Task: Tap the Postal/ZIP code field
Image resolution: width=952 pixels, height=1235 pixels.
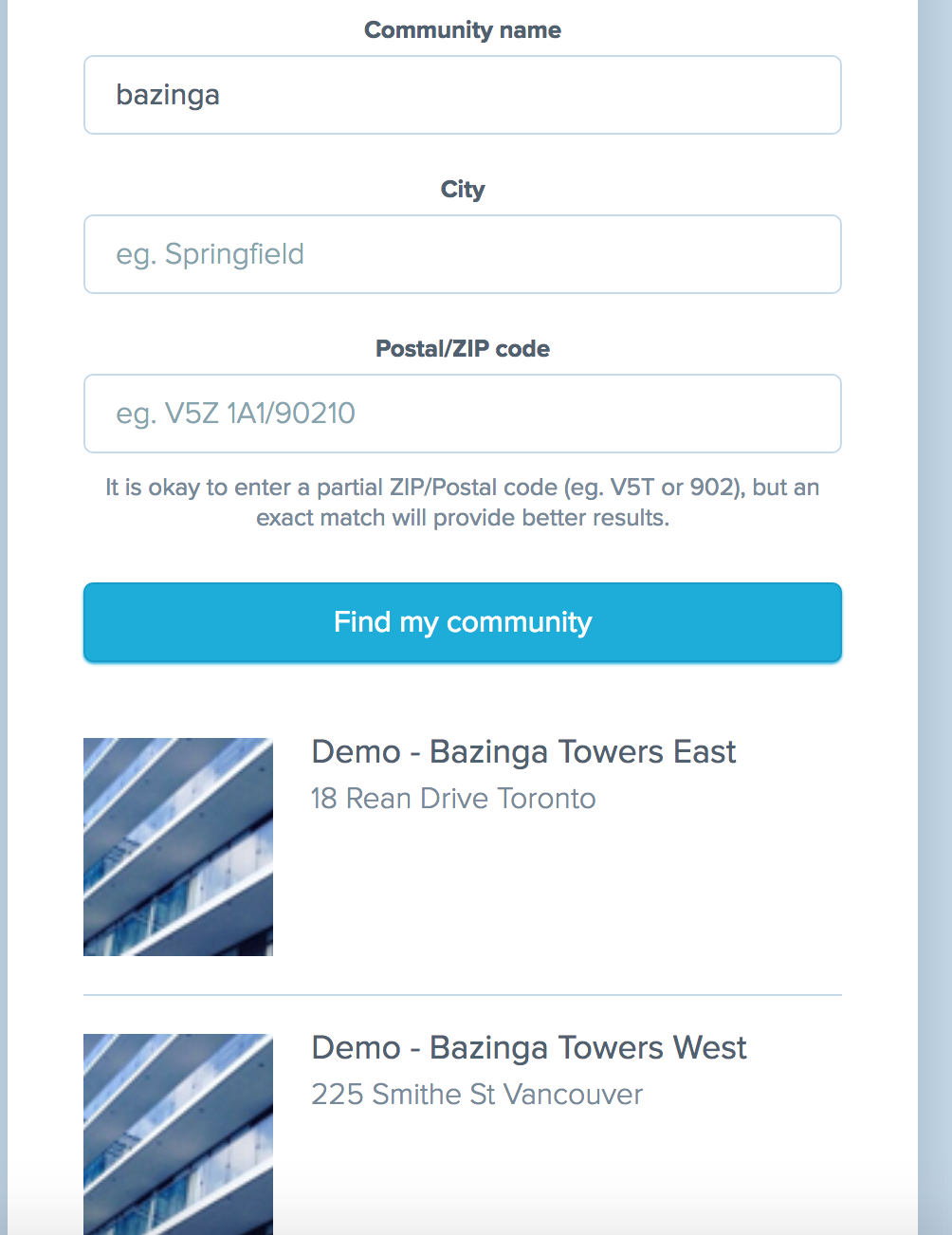Action: click(462, 414)
